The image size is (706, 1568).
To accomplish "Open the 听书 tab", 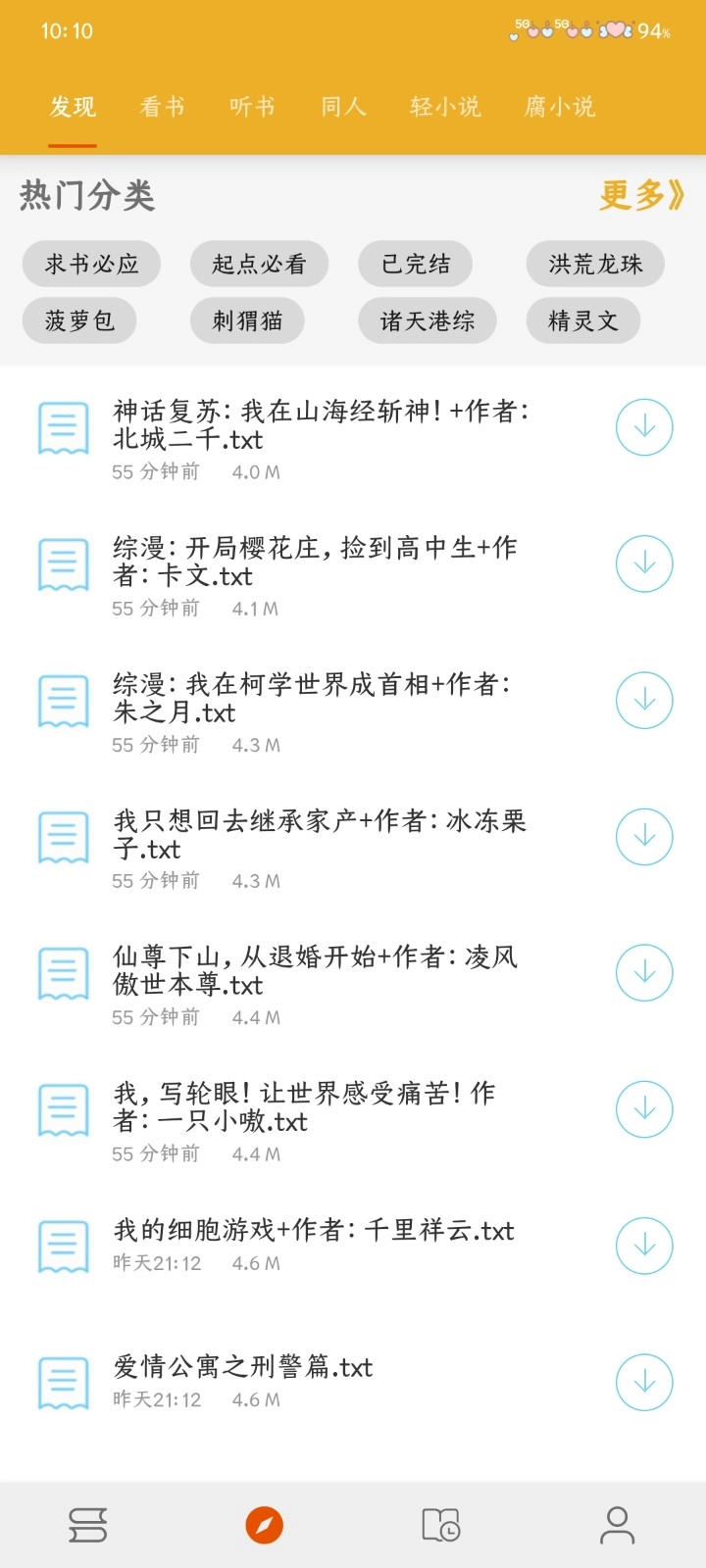I will [x=251, y=107].
